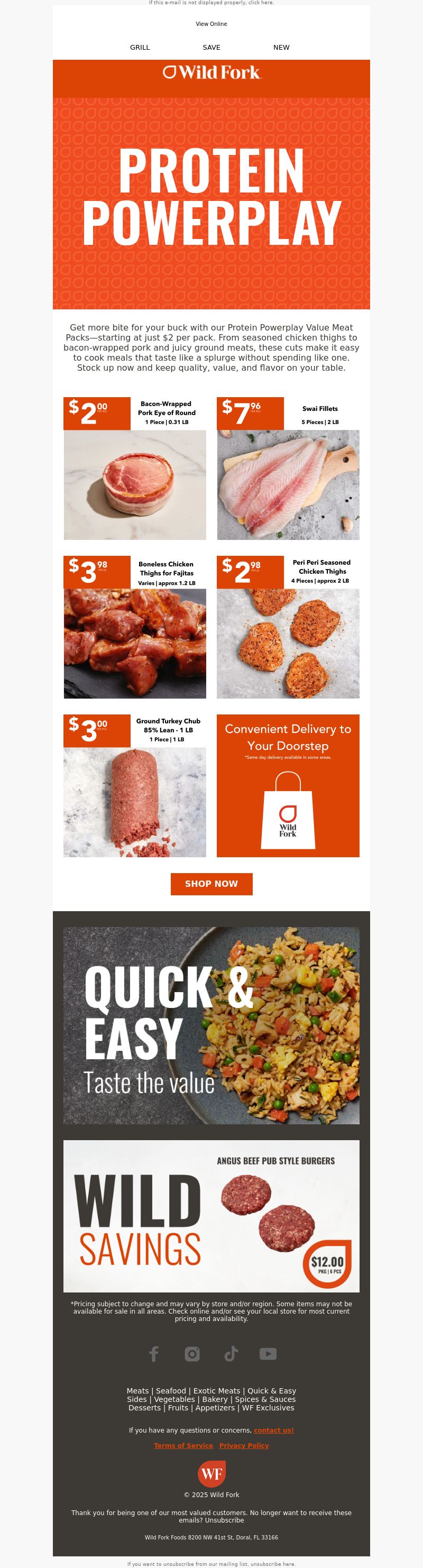Image resolution: width=423 pixels, height=1568 pixels.
Task: View the Swai Fillets product
Action: tap(288, 468)
